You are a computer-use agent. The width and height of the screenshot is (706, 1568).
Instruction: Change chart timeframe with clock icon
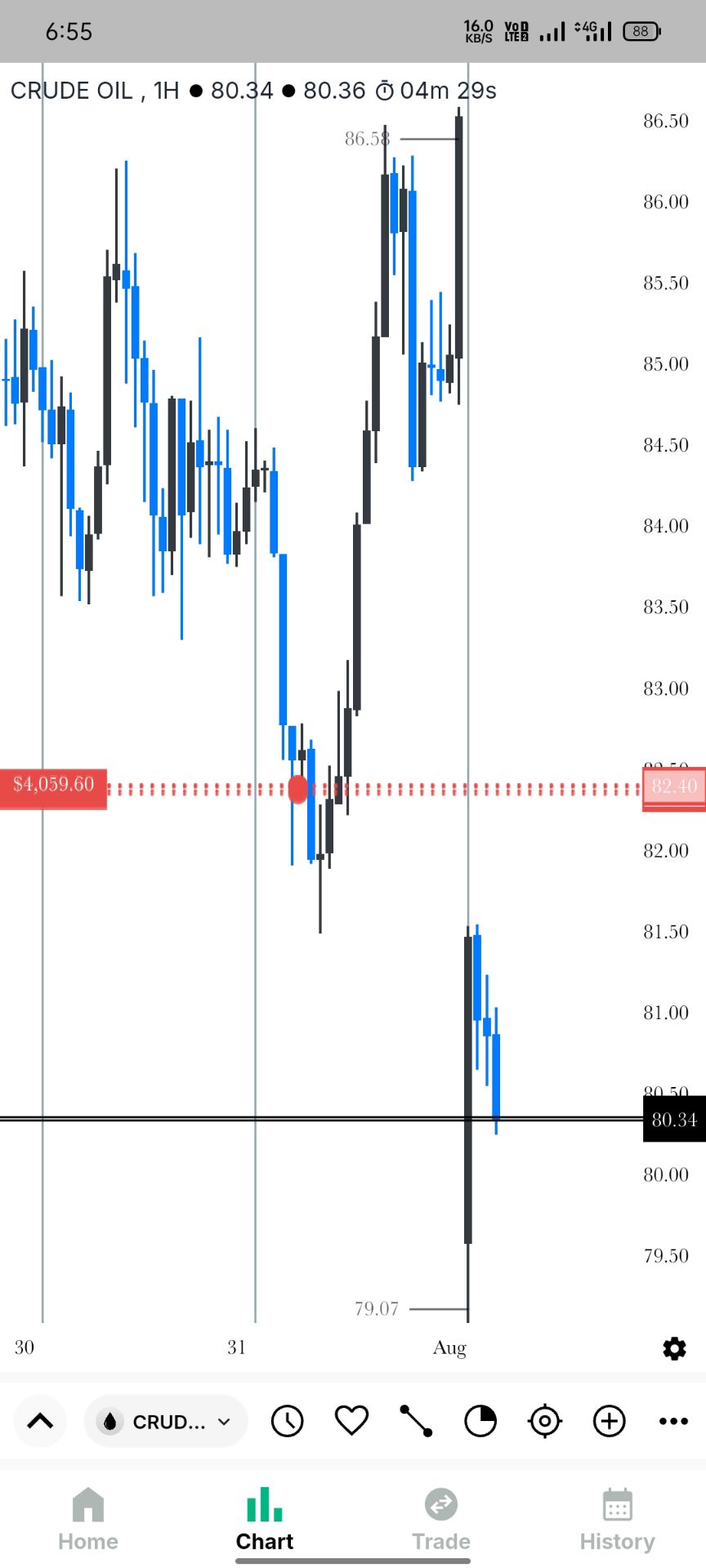[287, 1422]
